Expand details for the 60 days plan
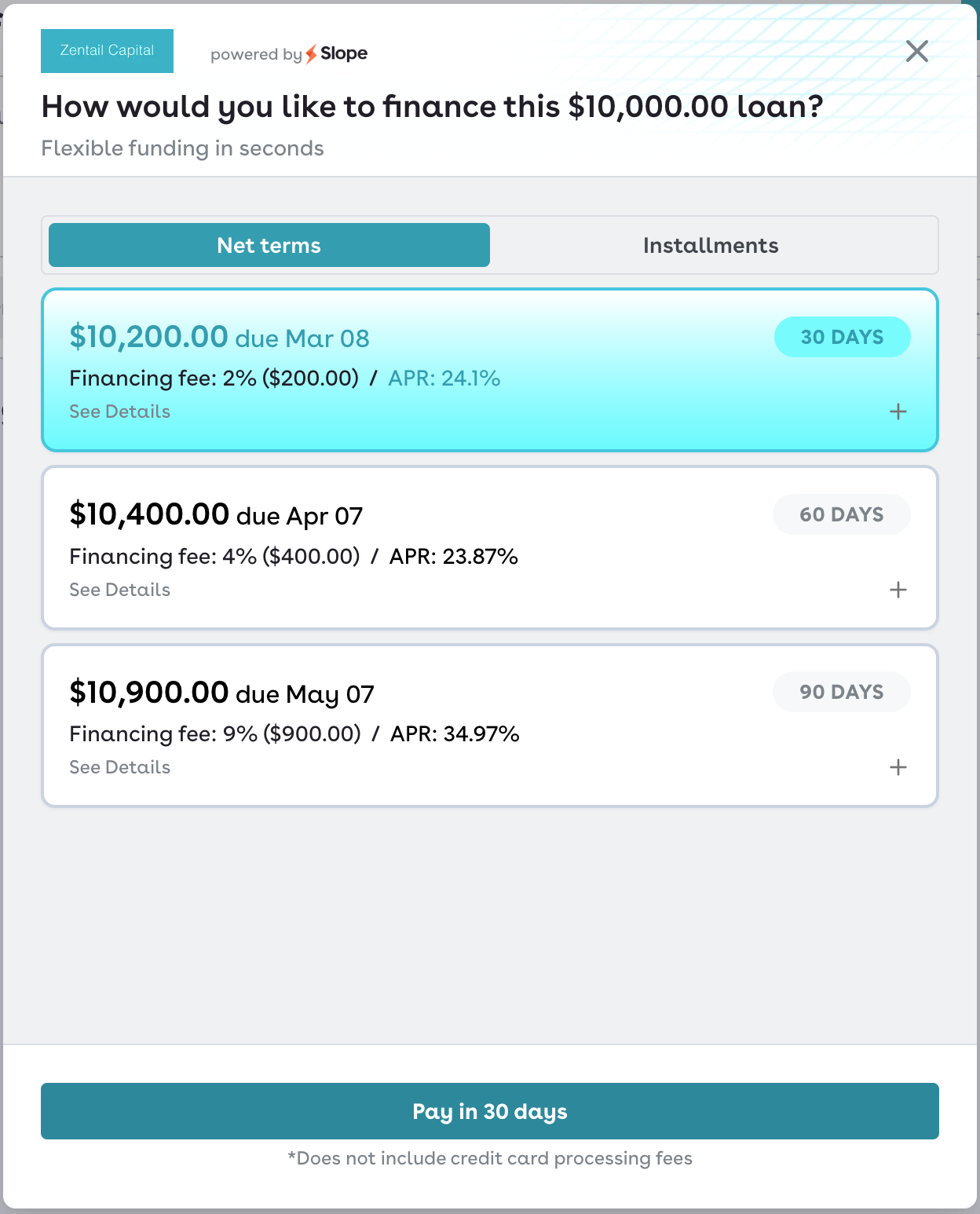 [x=898, y=590]
